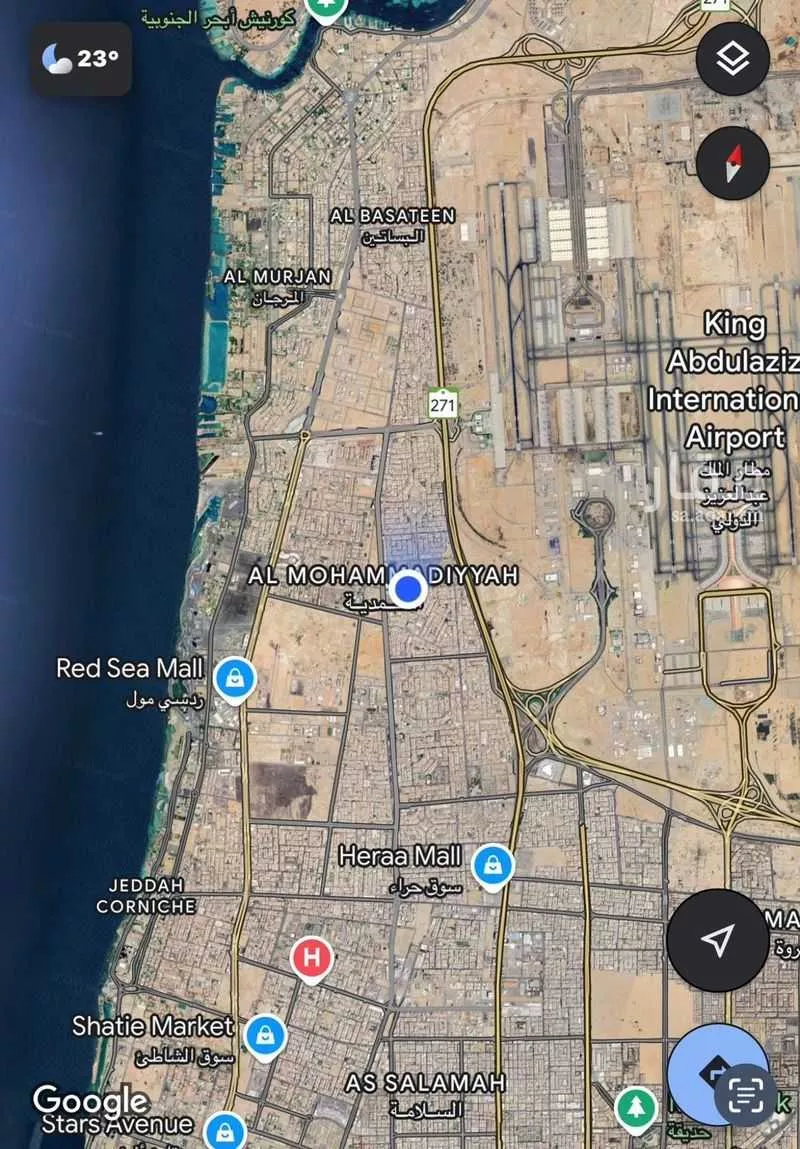Select the Heraa Mall shopping pin

pos(493,865)
